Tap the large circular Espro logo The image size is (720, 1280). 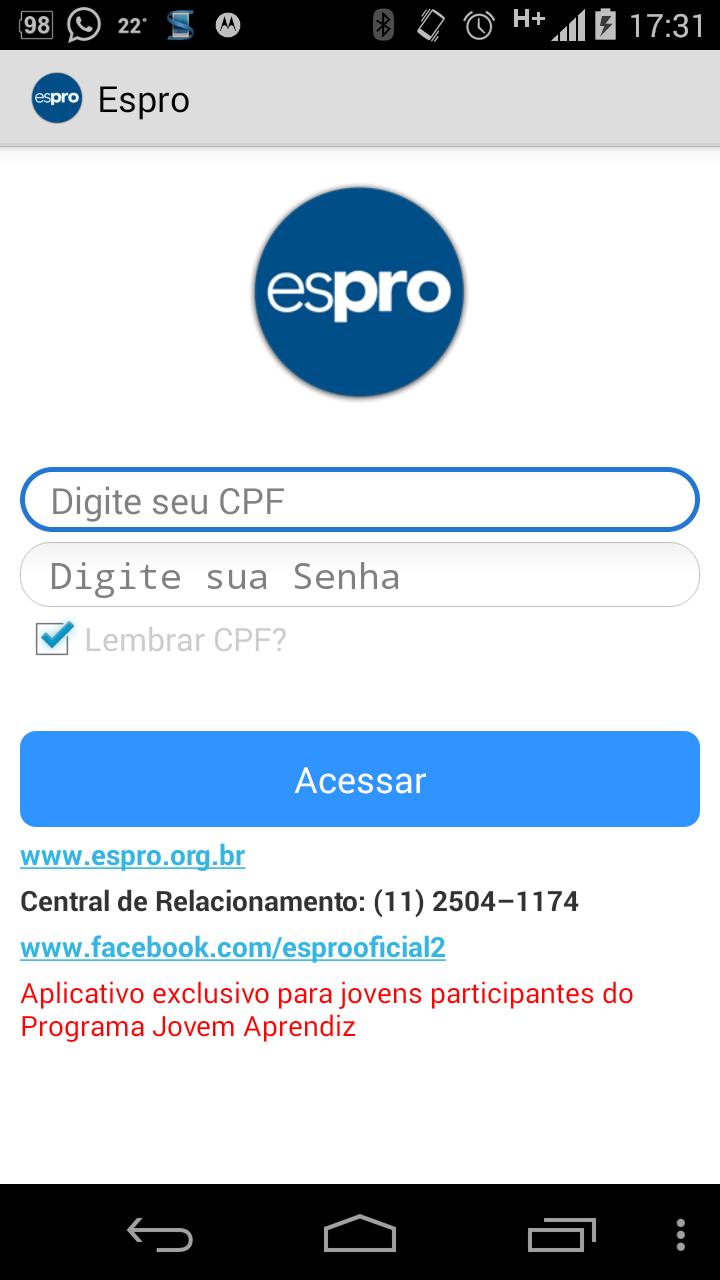358,290
